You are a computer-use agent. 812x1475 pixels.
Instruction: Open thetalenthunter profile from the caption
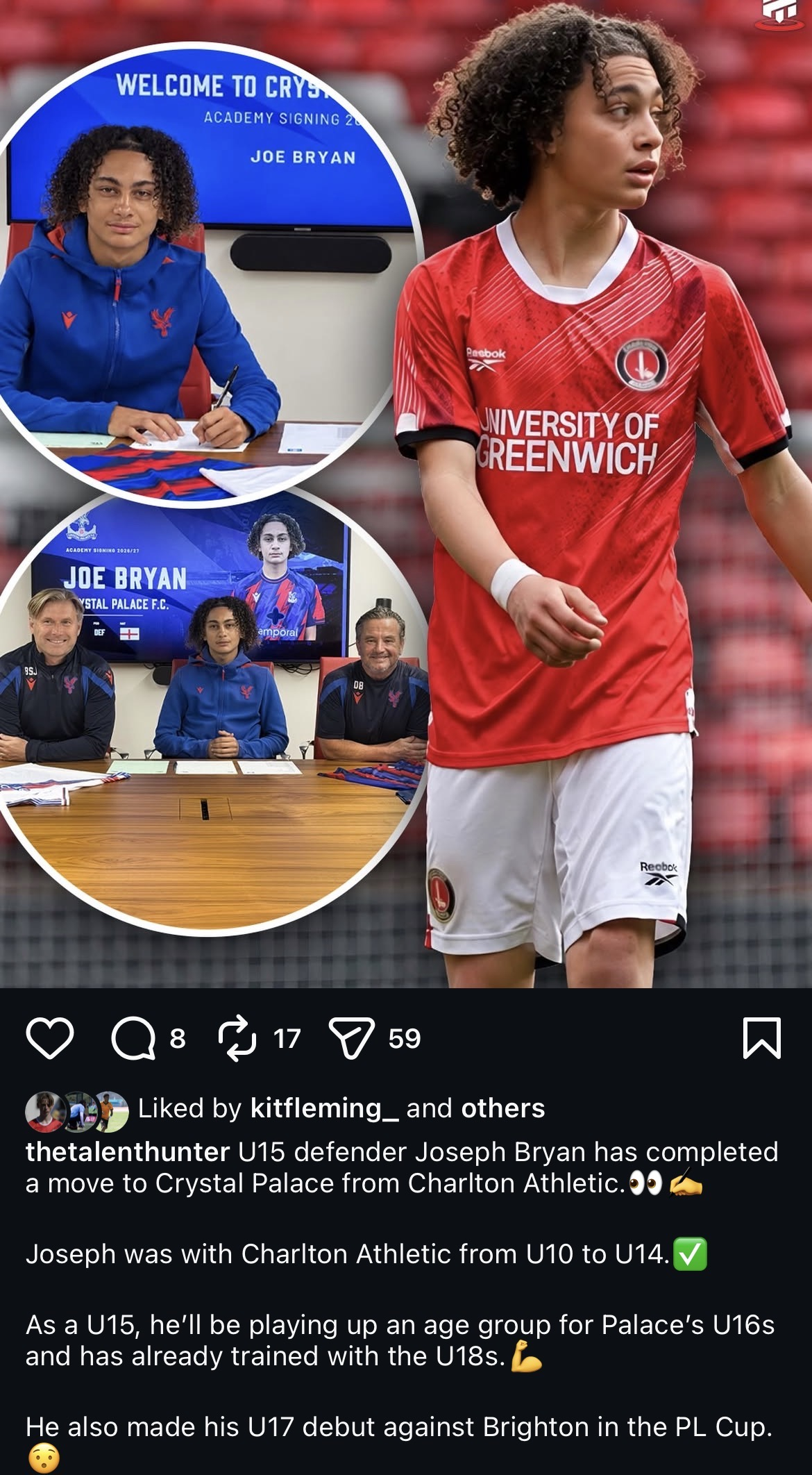pos(128,1151)
